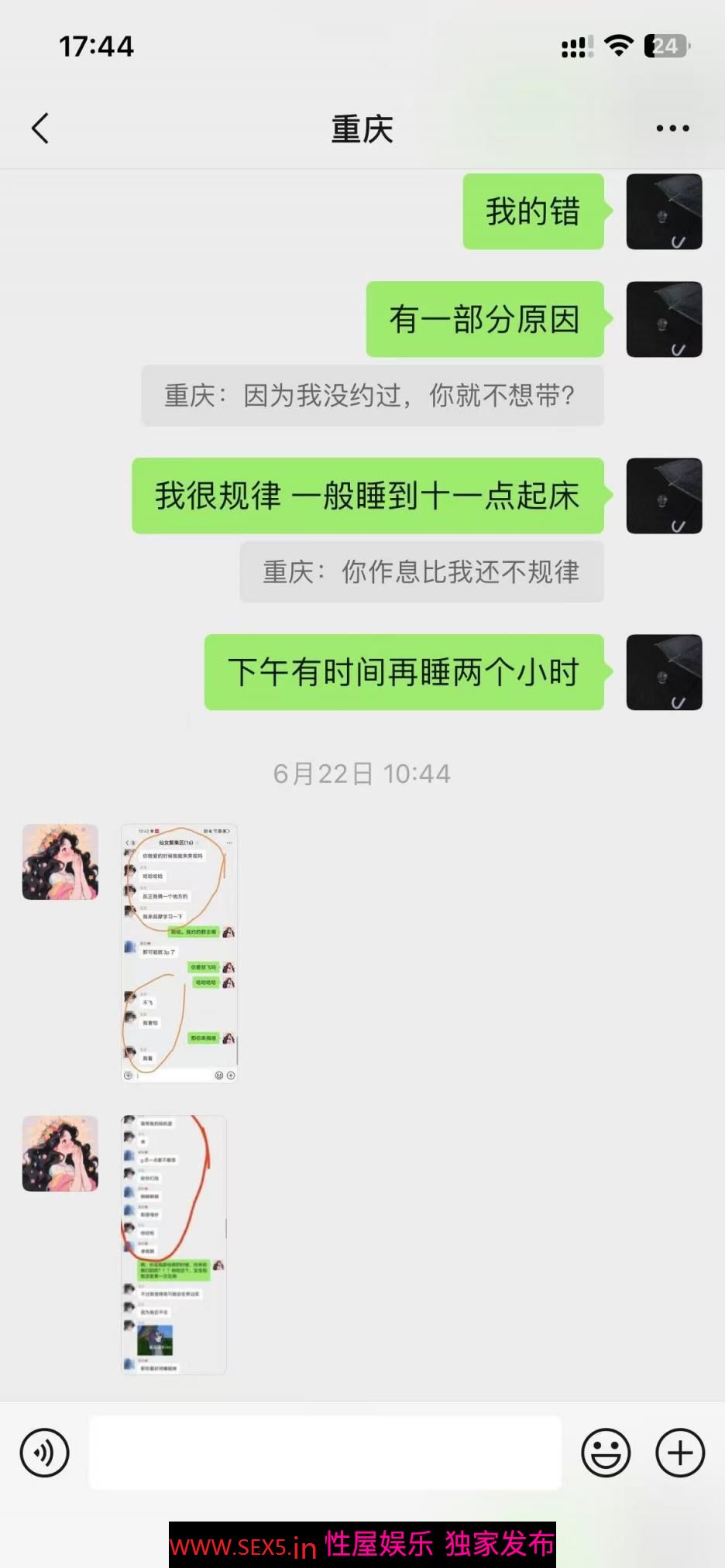The width and height of the screenshot is (725, 1568).
Task: Go back from the 重庆 chat
Action: [40, 129]
